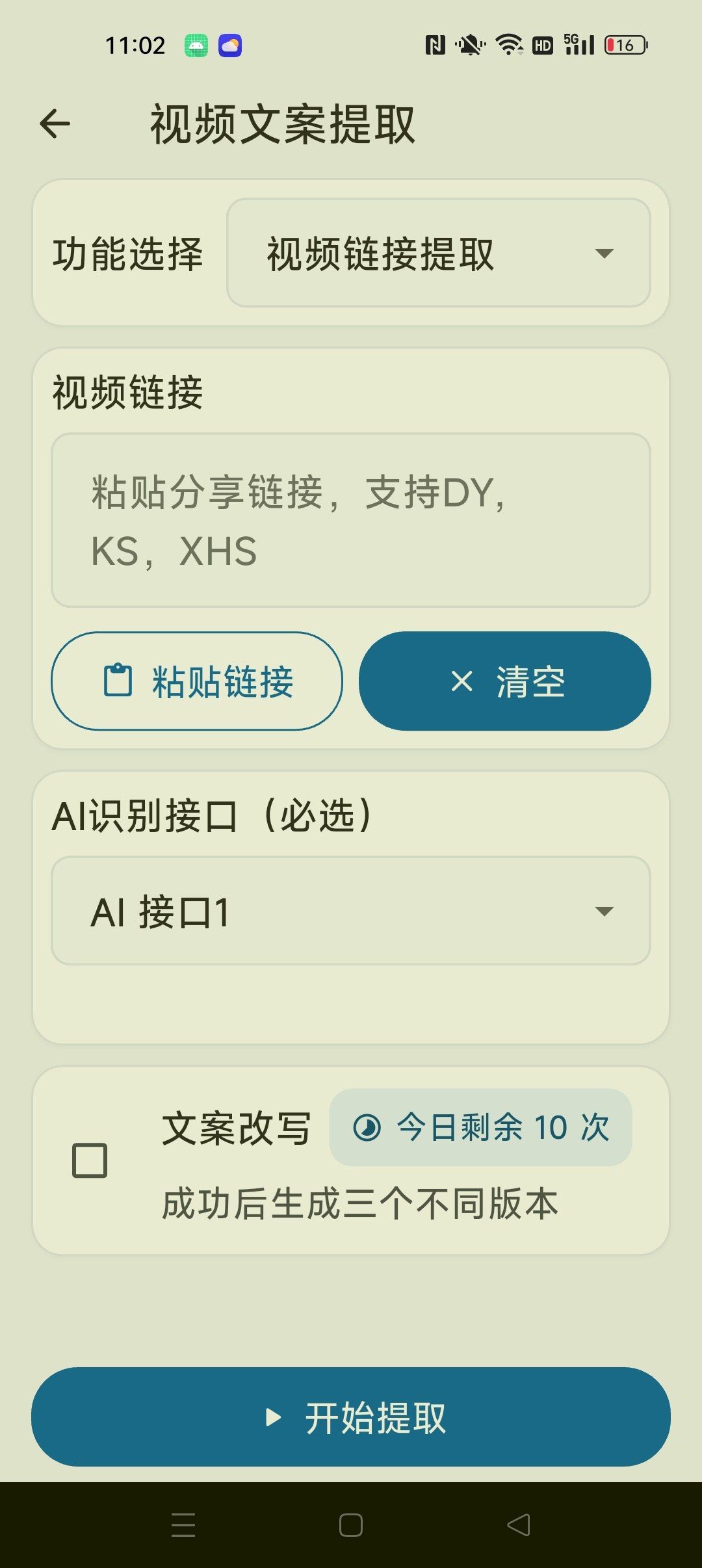Focus the video link input field
This screenshot has height=1568, width=702.
pos(351,521)
